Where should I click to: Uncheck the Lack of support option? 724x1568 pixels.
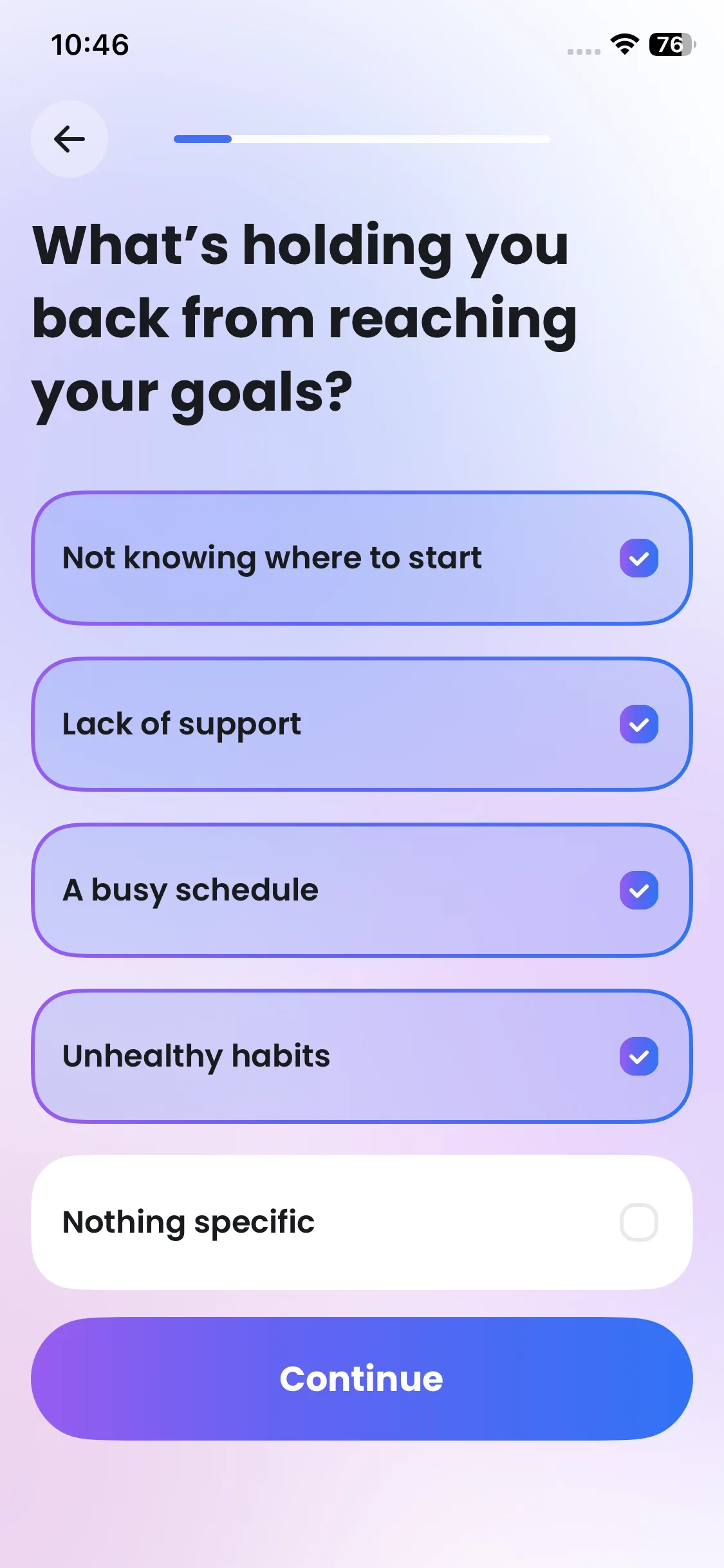click(362, 724)
